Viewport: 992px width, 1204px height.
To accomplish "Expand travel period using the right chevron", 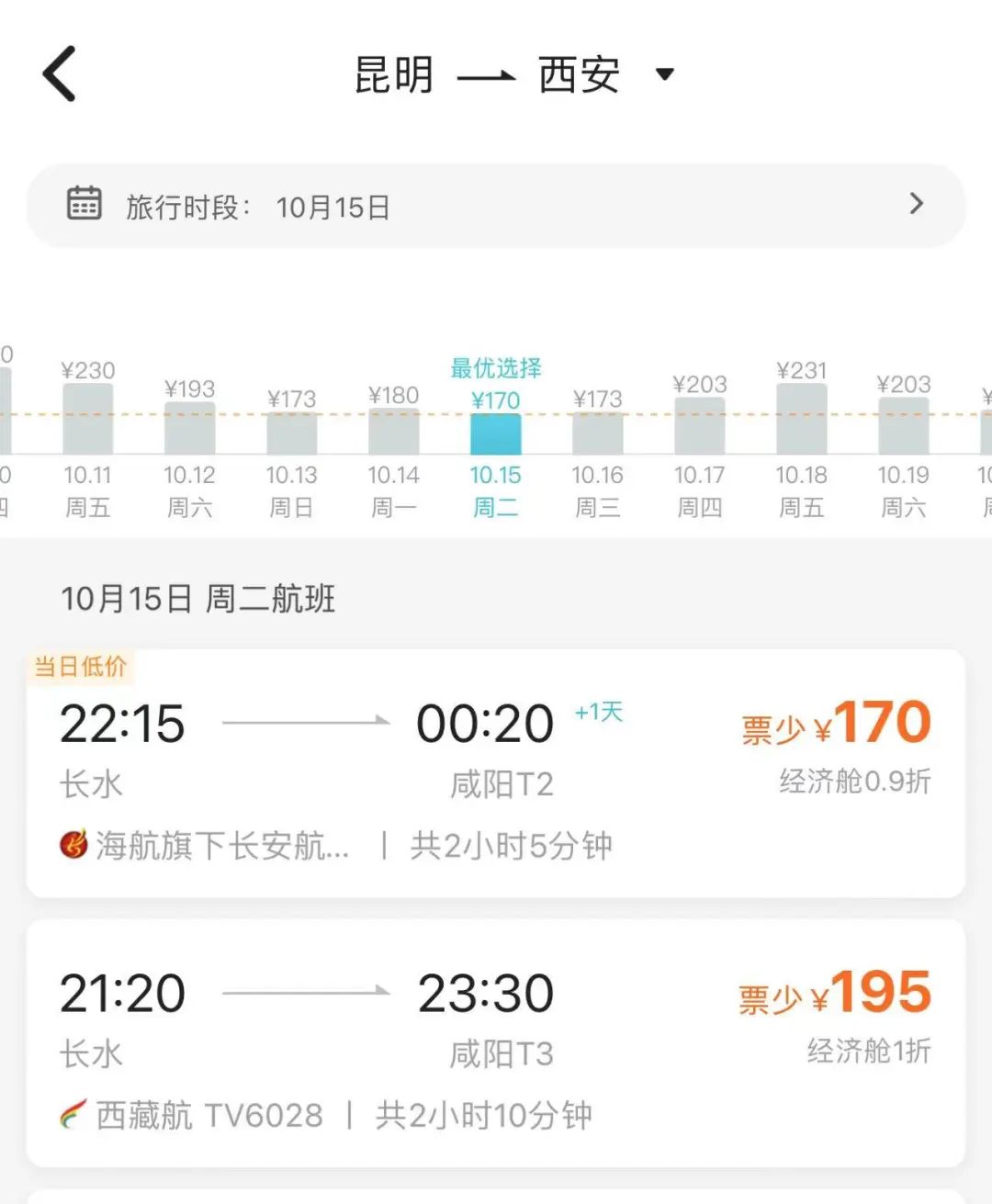I will [915, 204].
